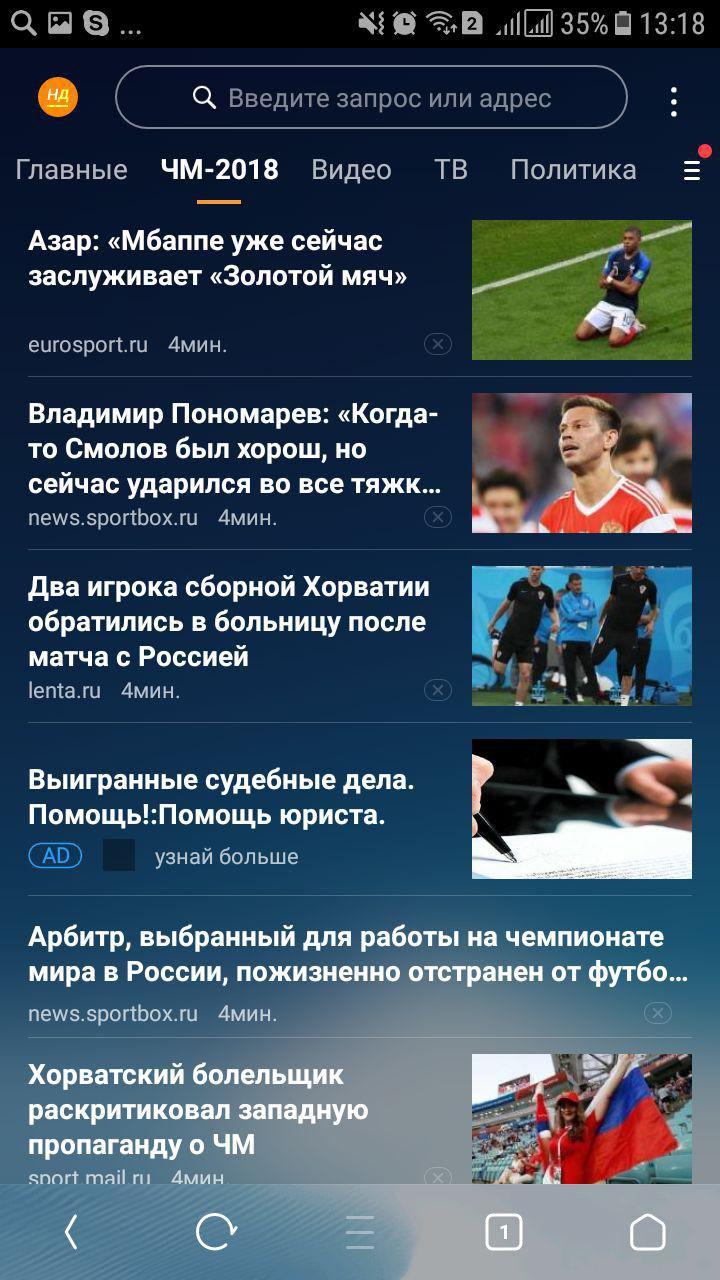Open the channel list menu icon

click(691, 171)
